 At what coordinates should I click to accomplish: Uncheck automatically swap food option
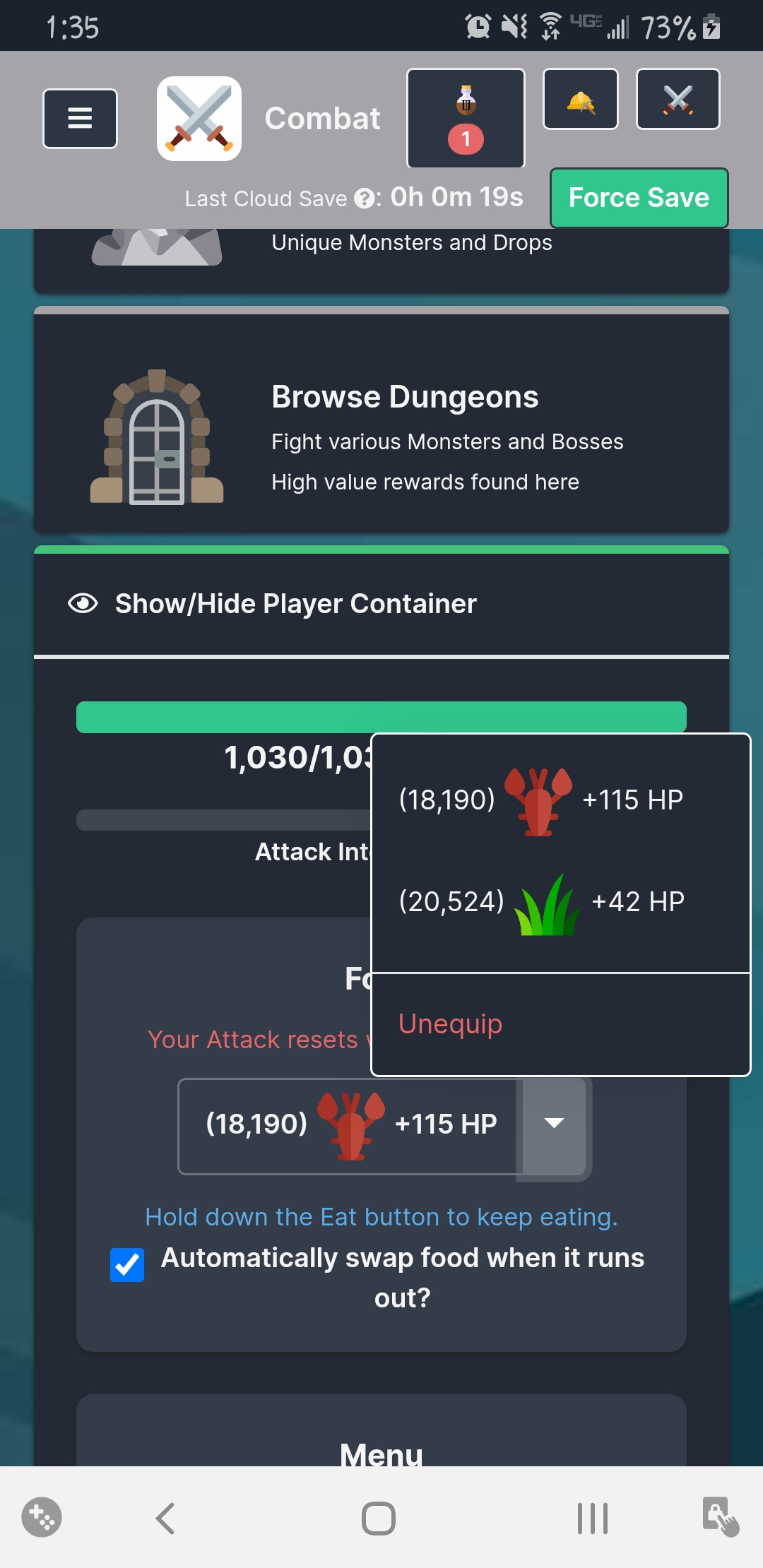pyautogui.click(x=127, y=1264)
